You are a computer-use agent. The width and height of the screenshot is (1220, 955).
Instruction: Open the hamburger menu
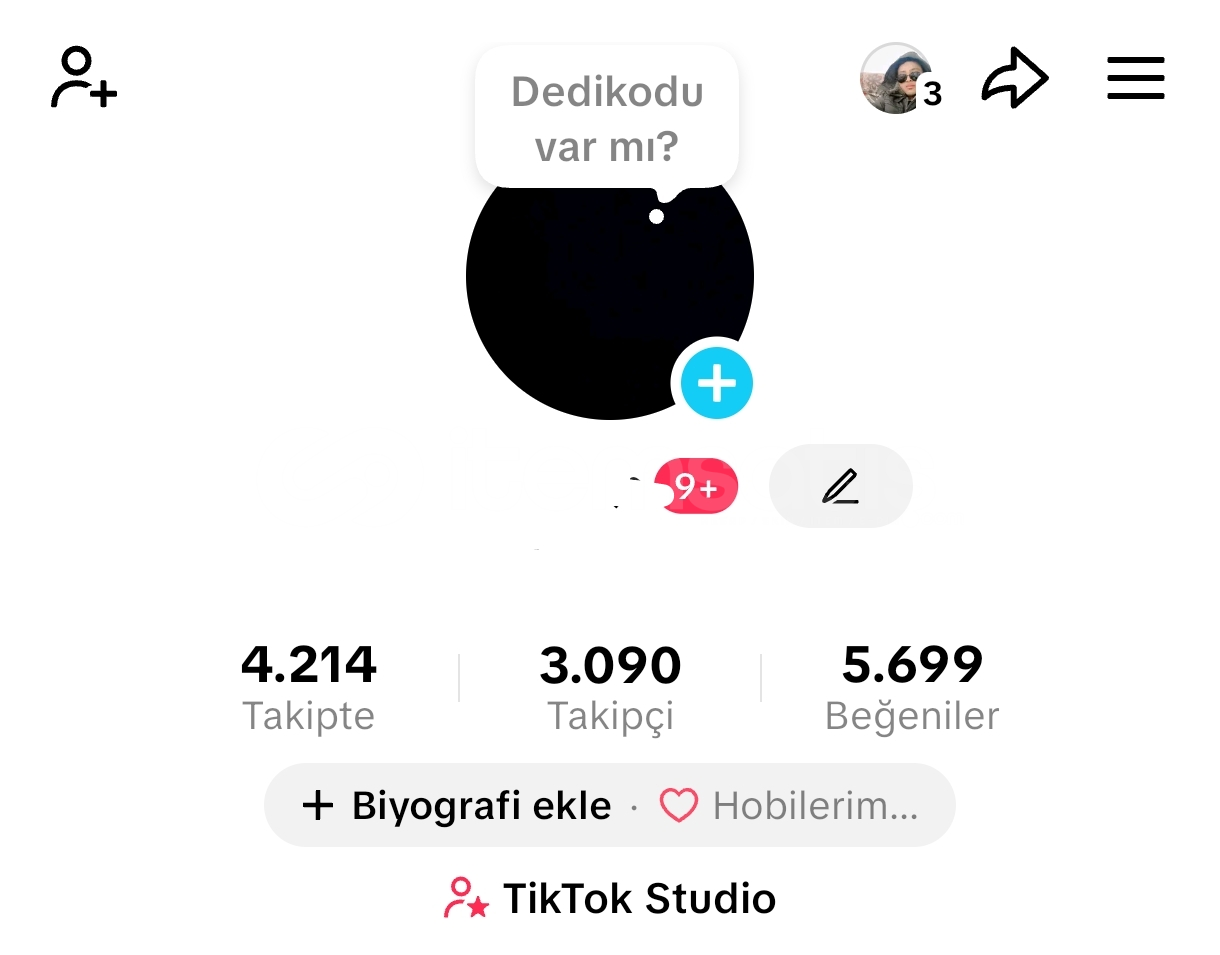1136,78
